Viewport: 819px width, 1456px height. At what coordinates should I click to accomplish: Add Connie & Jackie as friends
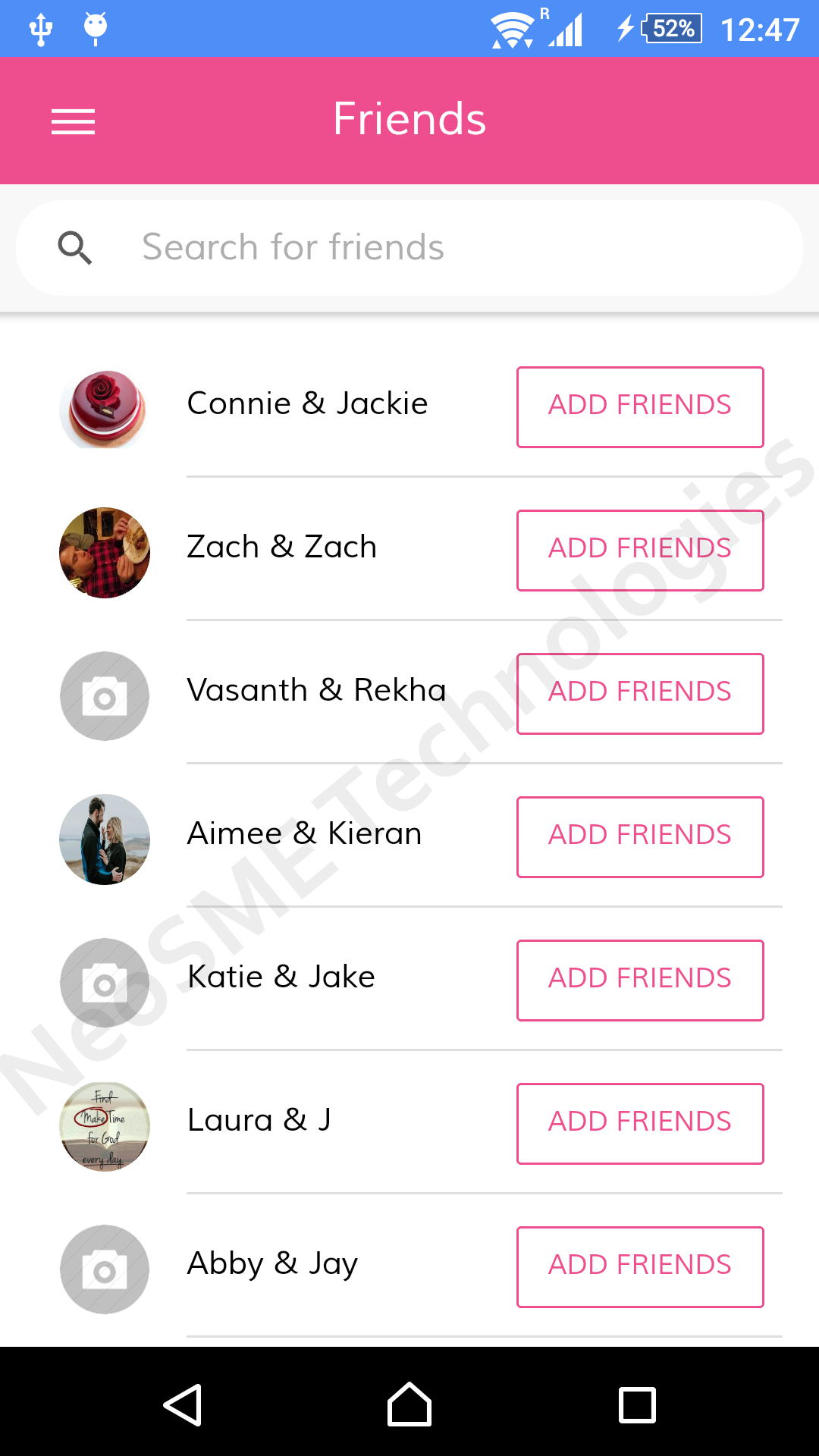coord(639,406)
